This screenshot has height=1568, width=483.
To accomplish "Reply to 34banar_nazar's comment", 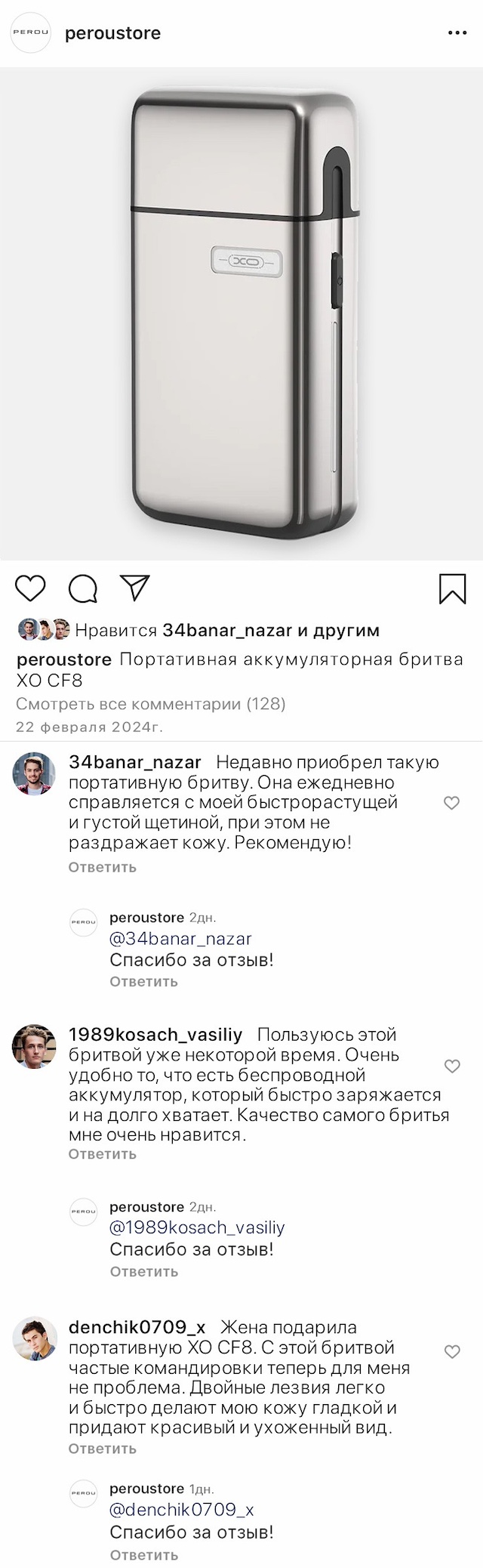I will pos(103,867).
